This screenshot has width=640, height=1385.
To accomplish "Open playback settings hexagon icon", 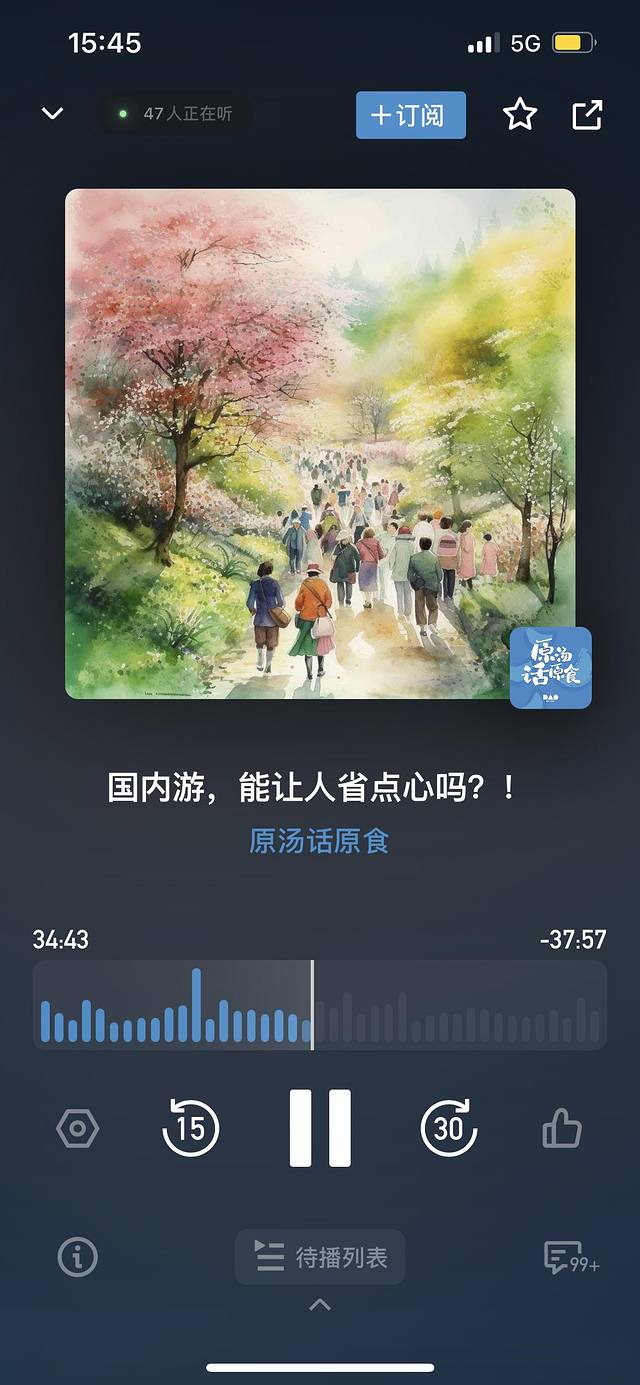I will [x=77, y=1130].
